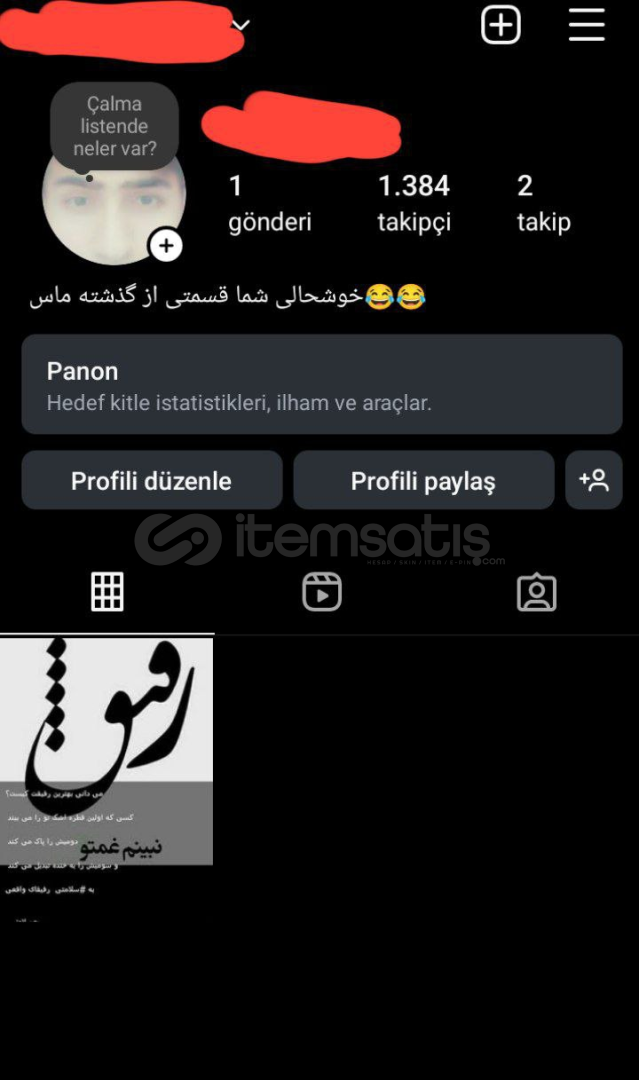Screen dimensions: 639x1080
Task: Switch to the posts grid tab
Action: (x=107, y=592)
